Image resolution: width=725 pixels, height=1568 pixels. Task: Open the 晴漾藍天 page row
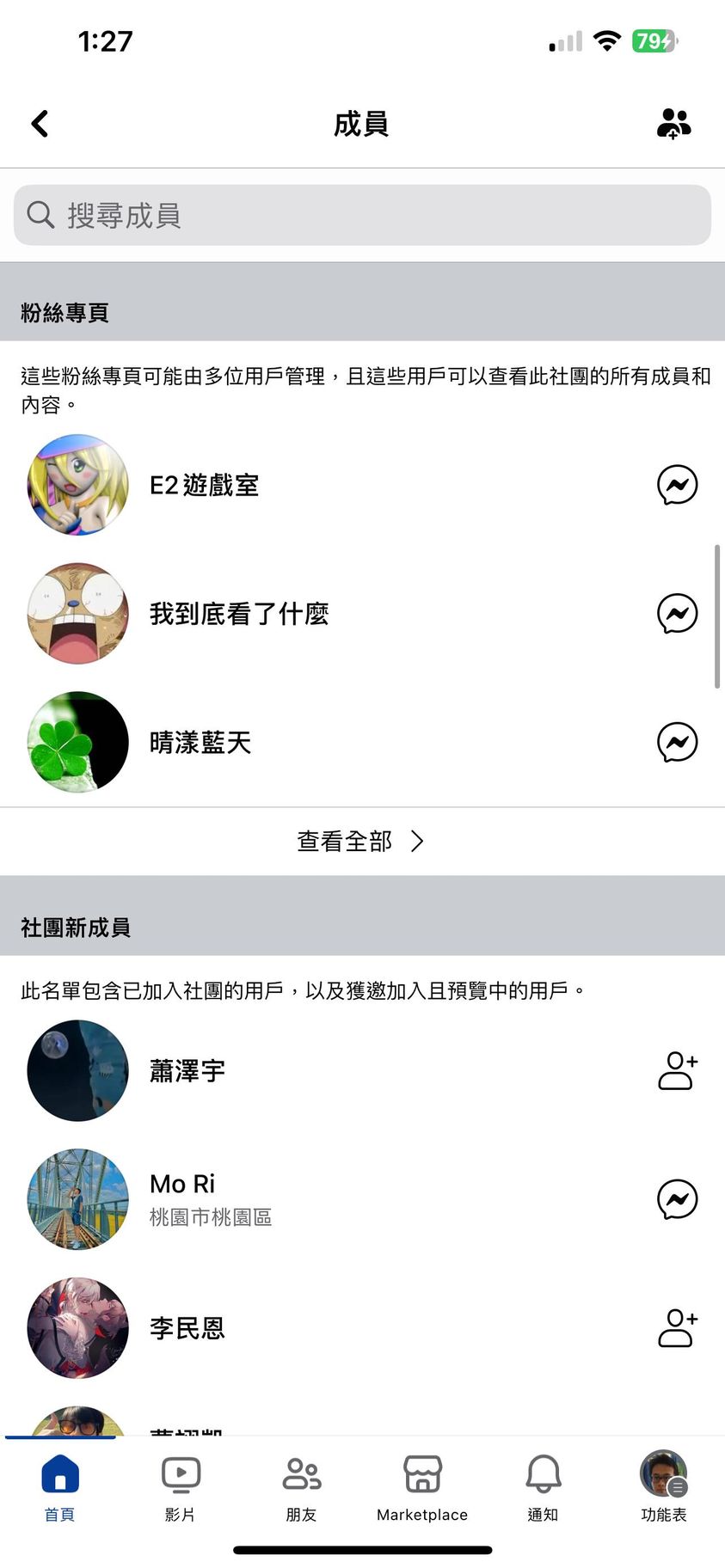(x=200, y=743)
